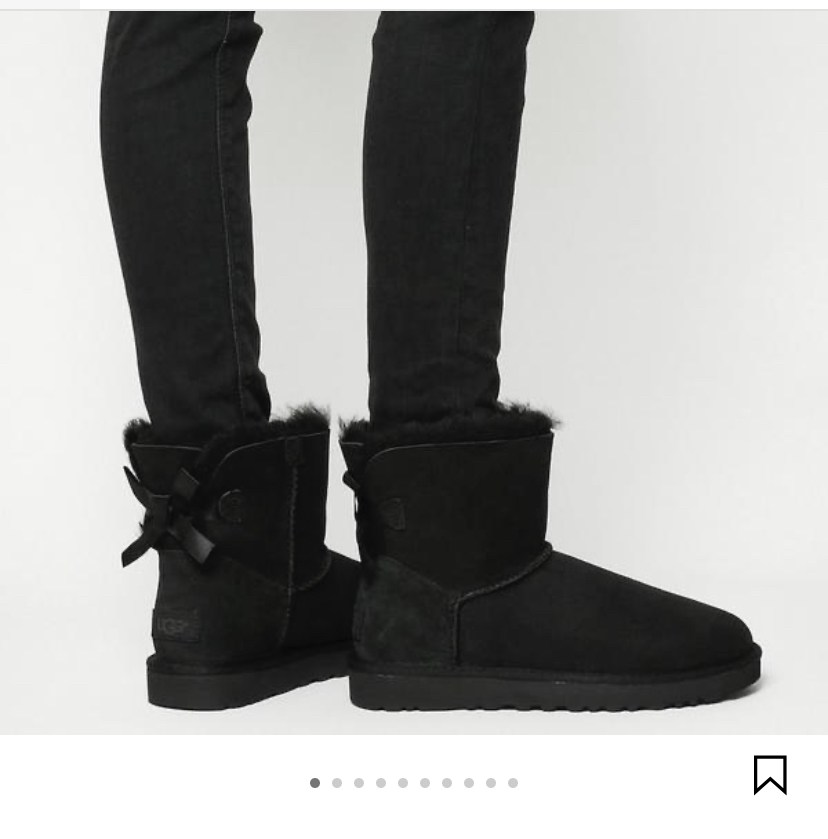Image resolution: width=828 pixels, height=839 pixels.
Task: Open the black boots product photo
Action: [414, 372]
